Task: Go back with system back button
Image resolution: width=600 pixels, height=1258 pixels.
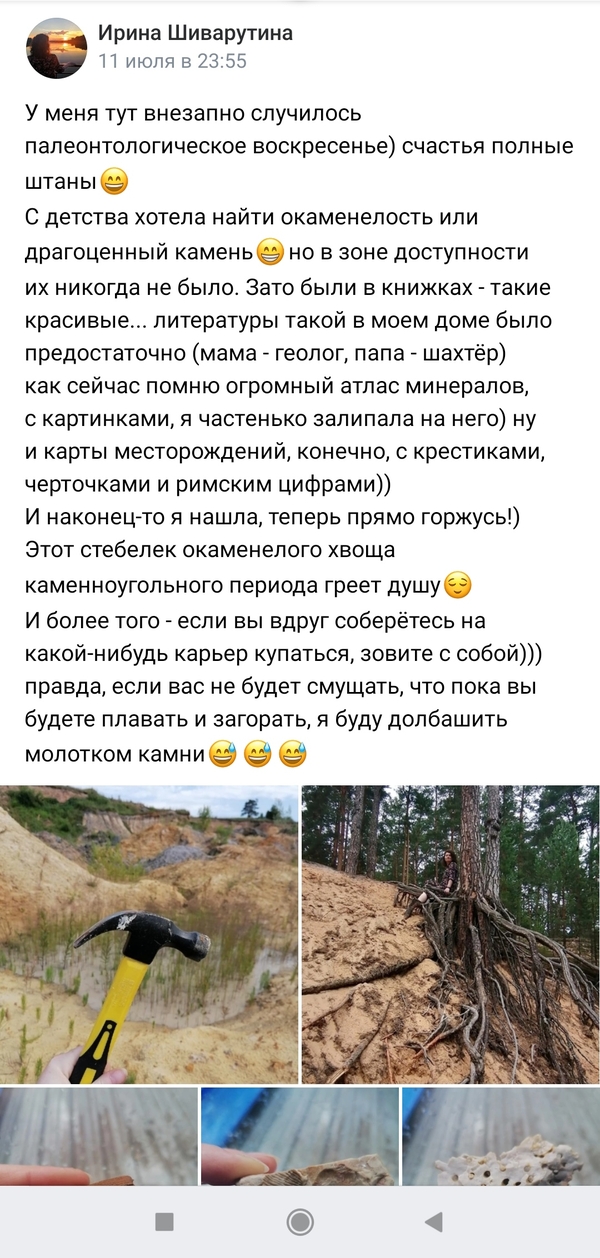Action: coord(433,1221)
